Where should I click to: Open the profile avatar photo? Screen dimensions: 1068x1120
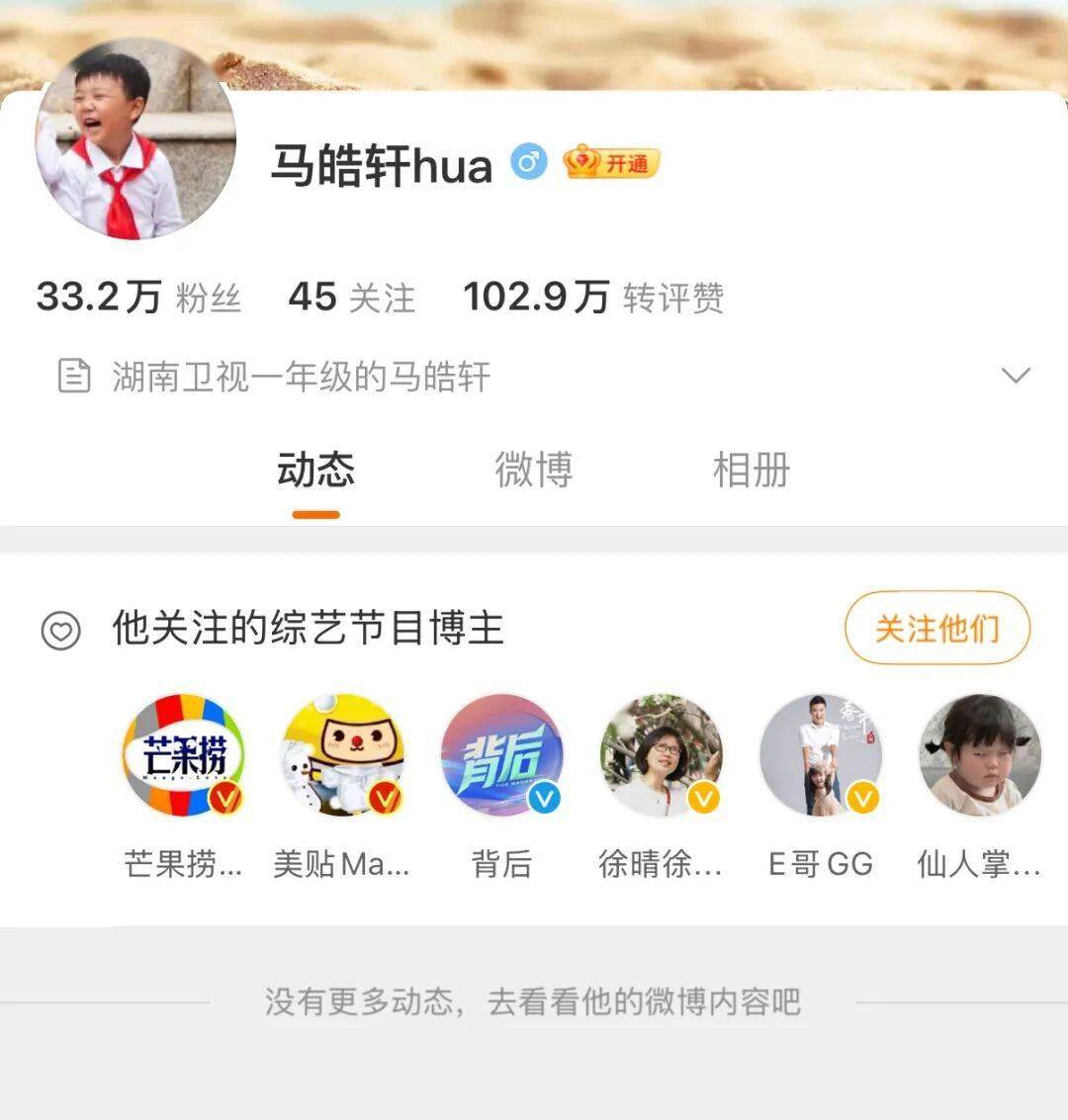pos(135,140)
